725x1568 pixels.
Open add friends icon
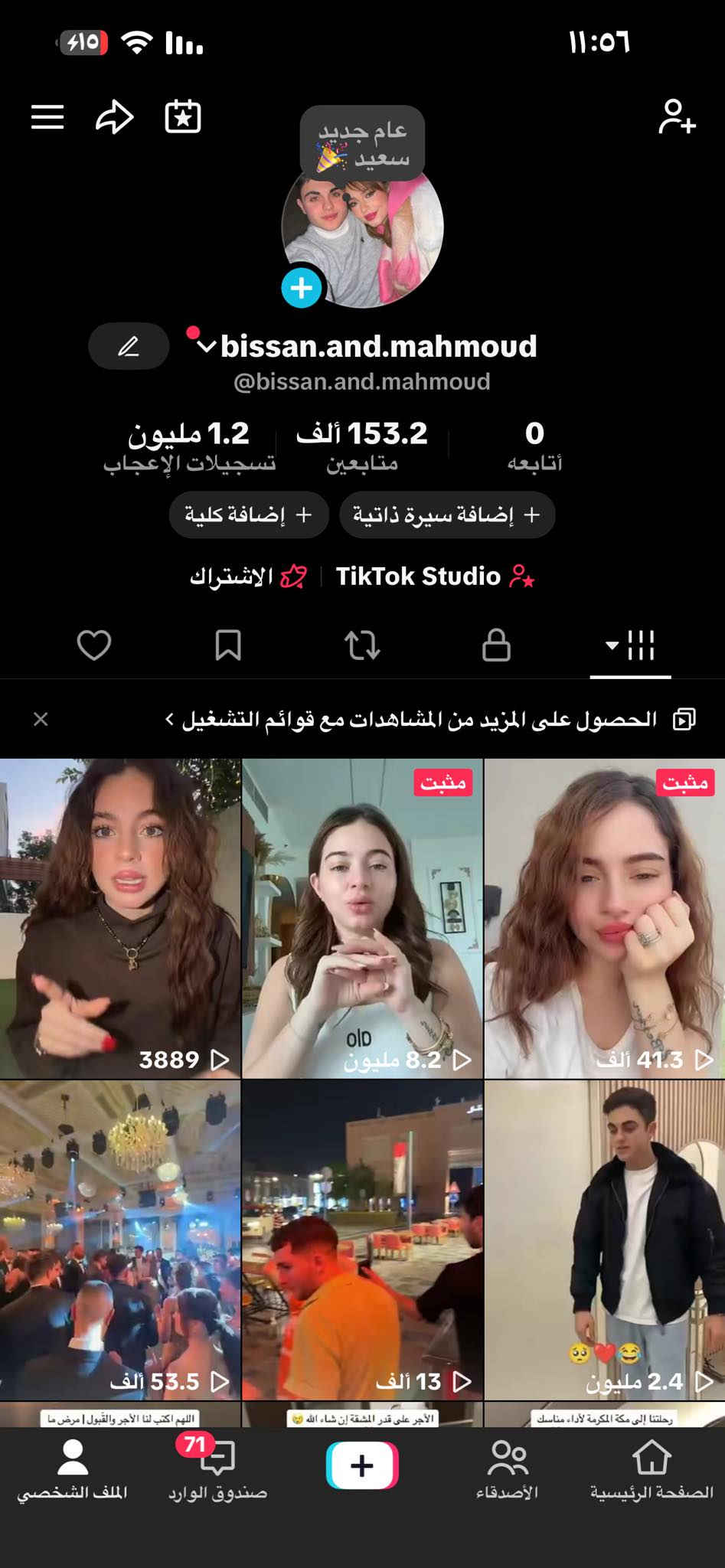677,117
